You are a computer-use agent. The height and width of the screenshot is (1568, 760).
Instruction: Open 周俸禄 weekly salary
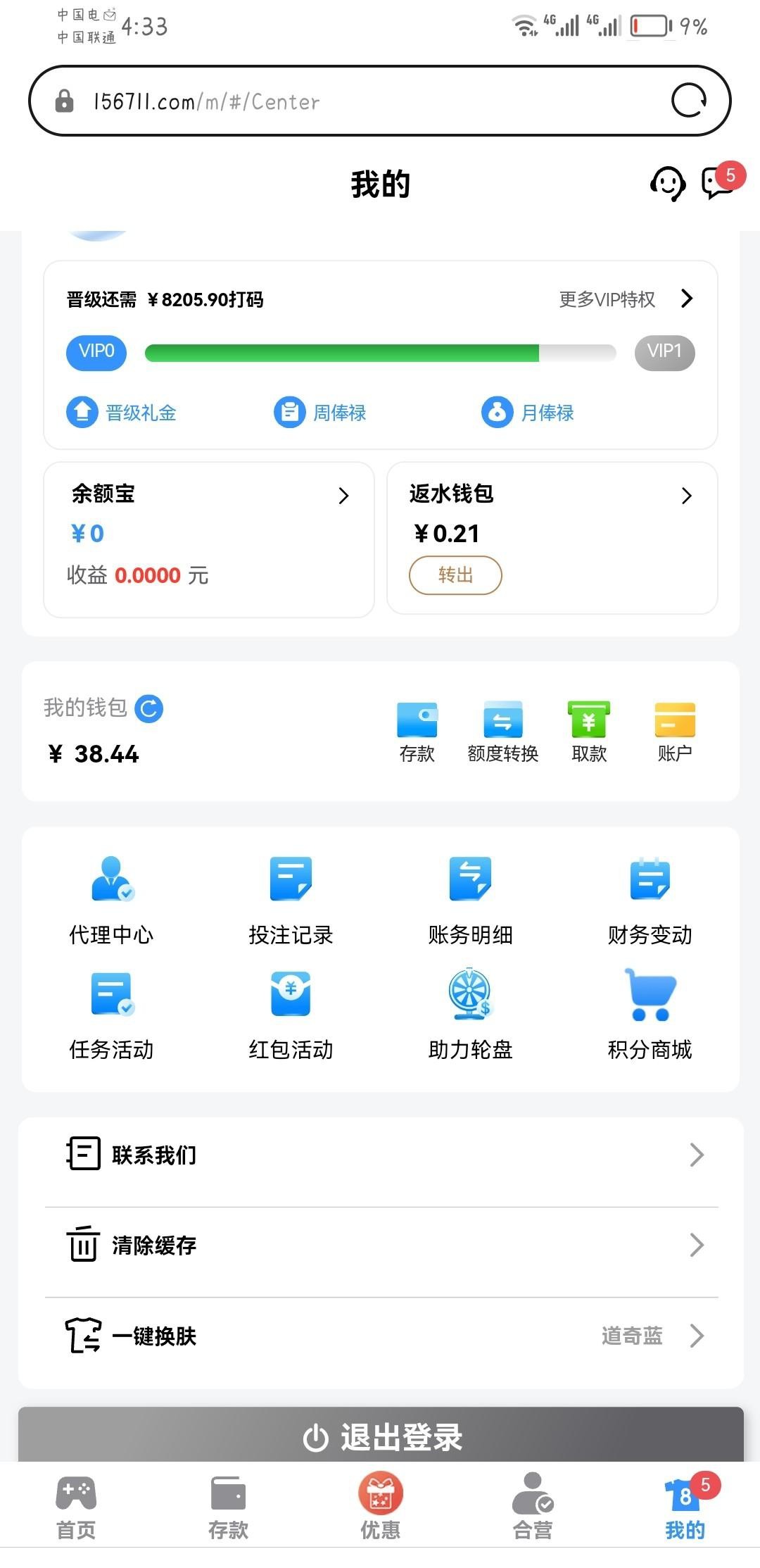pyautogui.click(x=320, y=413)
